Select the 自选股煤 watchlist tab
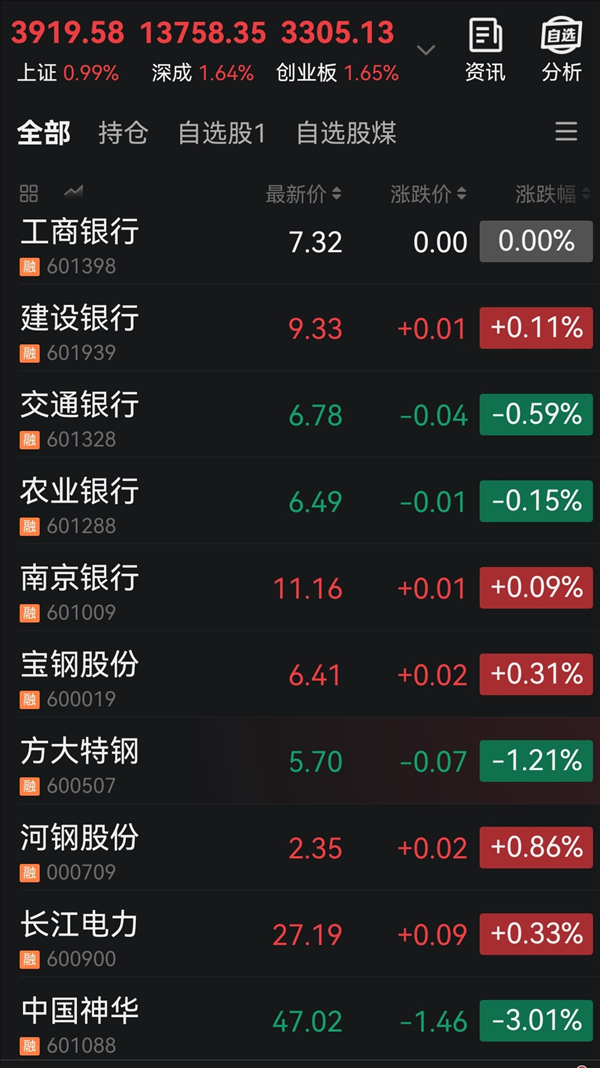 click(x=346, y=133)
